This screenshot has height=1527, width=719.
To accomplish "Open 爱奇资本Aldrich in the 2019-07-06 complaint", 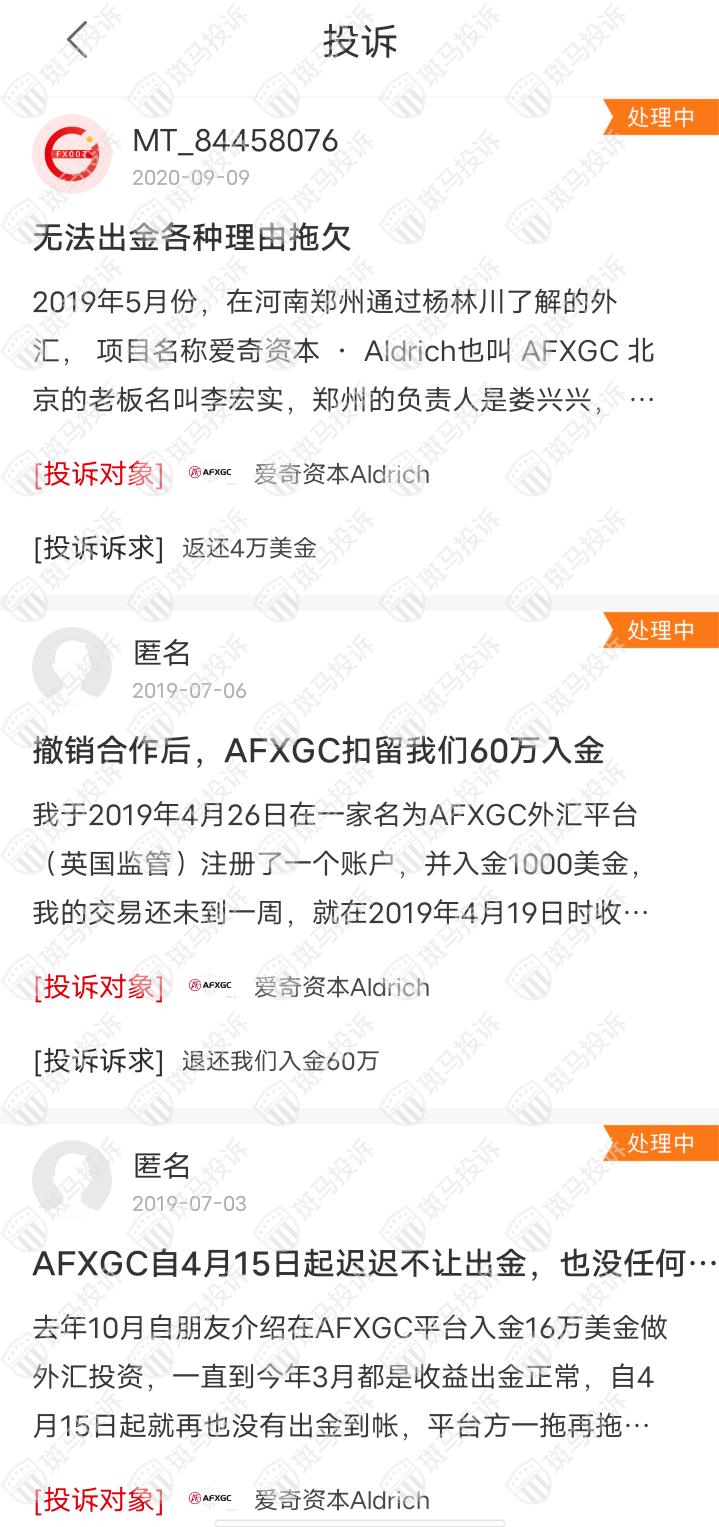I will coord(340,987).
